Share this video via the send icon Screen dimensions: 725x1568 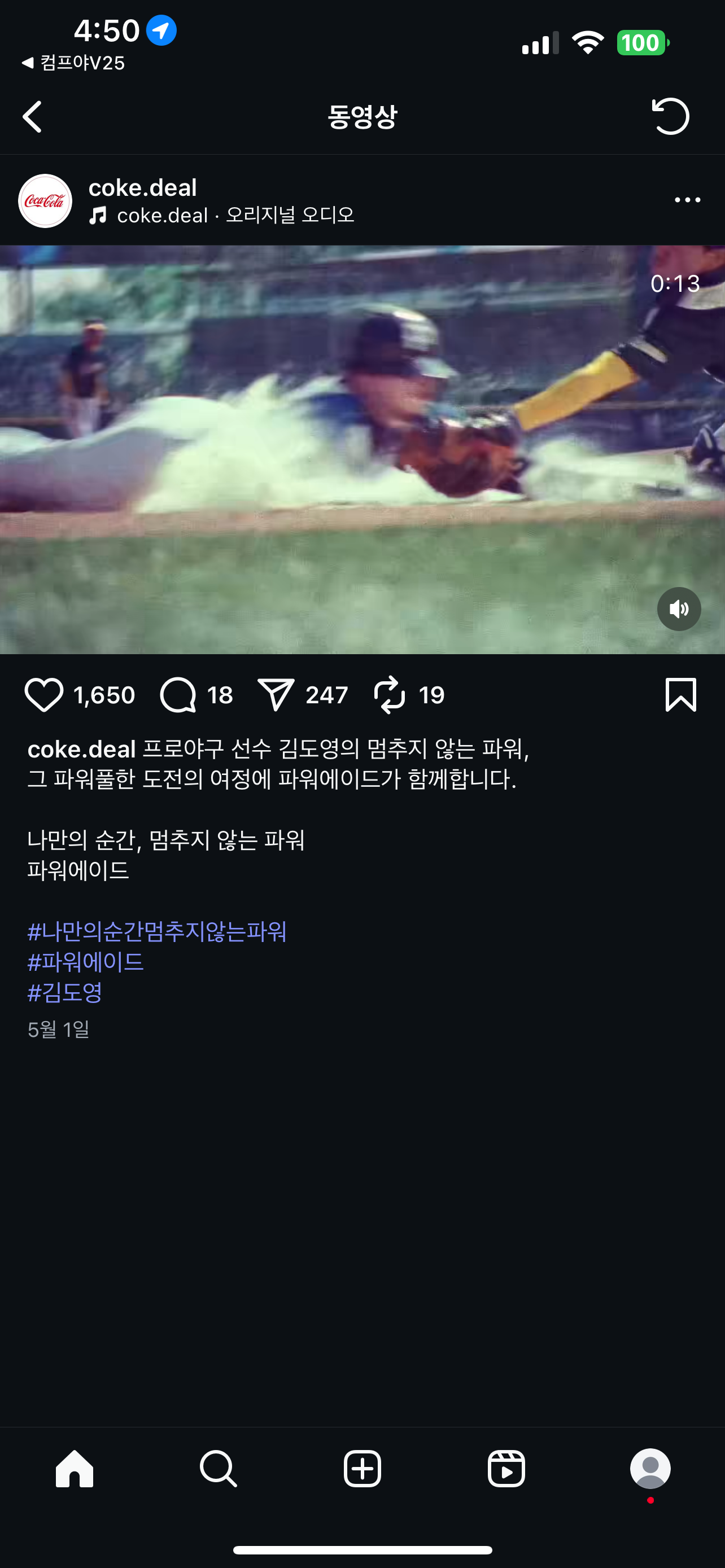coord(276,694)
